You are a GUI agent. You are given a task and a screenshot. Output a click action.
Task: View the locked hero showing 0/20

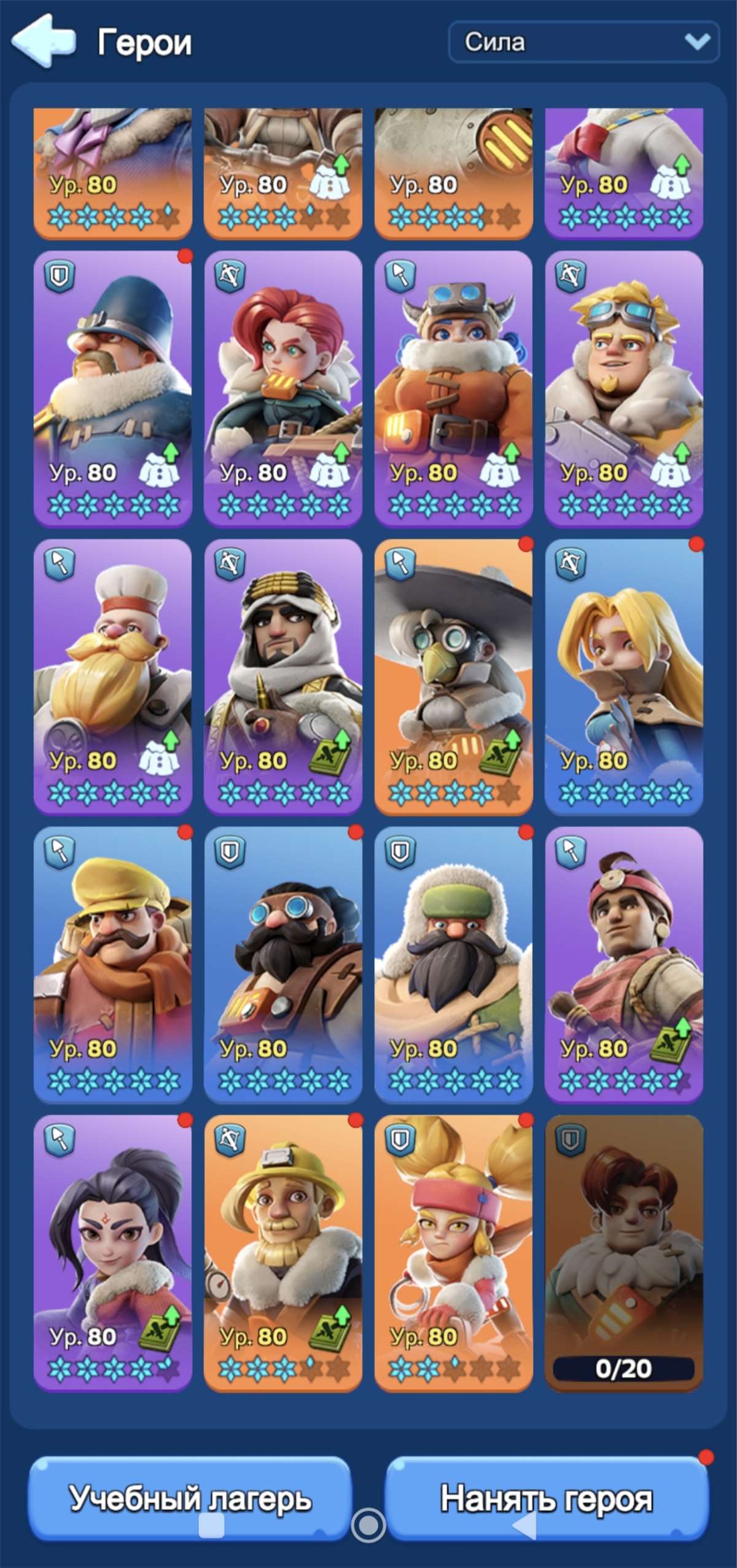[x=624, y=1253]
